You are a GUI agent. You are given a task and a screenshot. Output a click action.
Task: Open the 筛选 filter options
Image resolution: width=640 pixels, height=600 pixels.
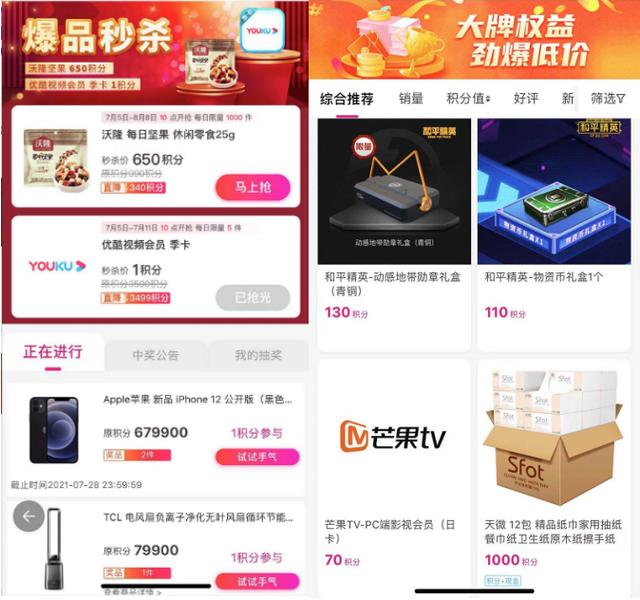pos(607,98)
